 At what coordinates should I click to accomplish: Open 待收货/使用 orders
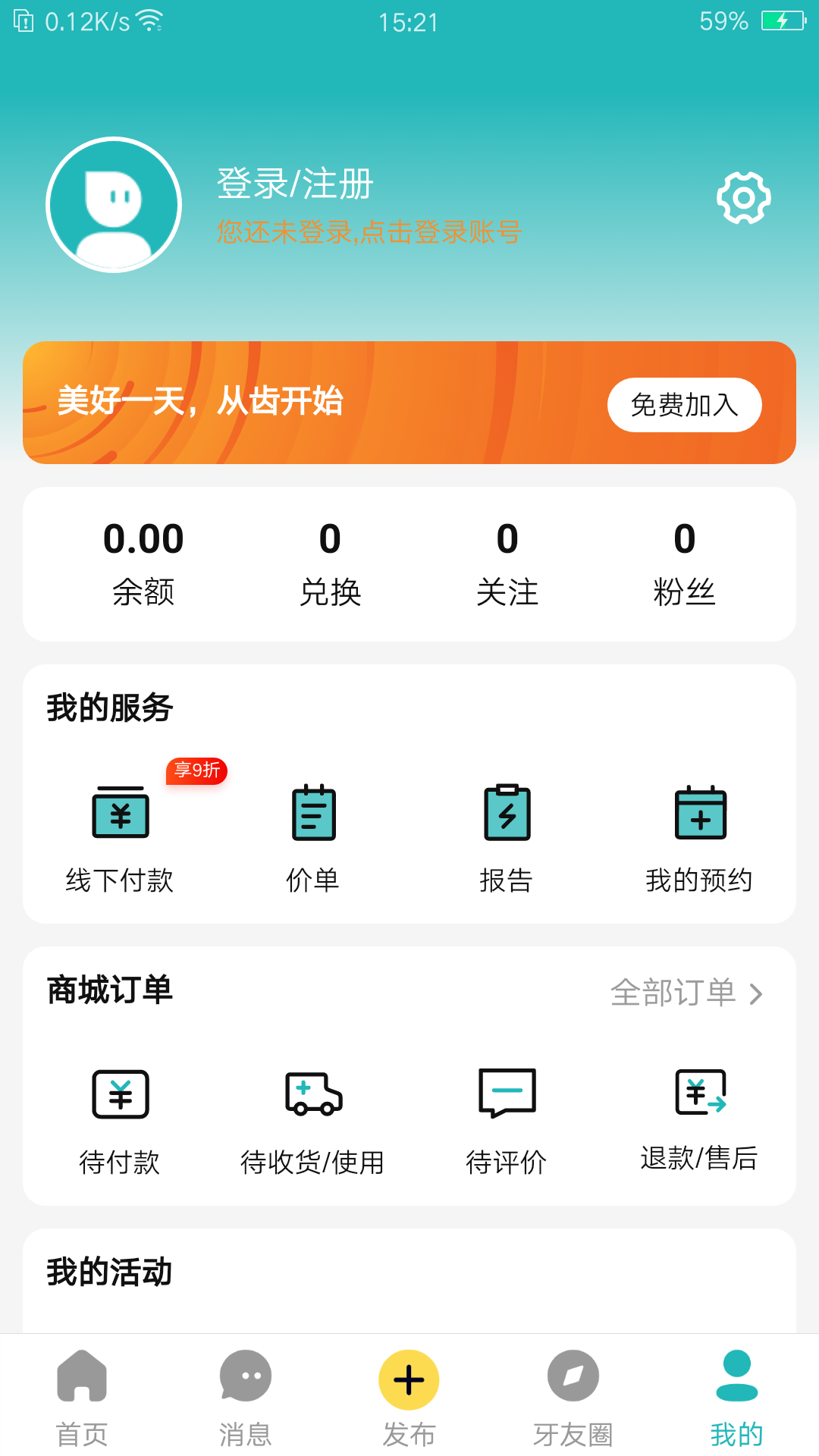tap(313, 1116)
